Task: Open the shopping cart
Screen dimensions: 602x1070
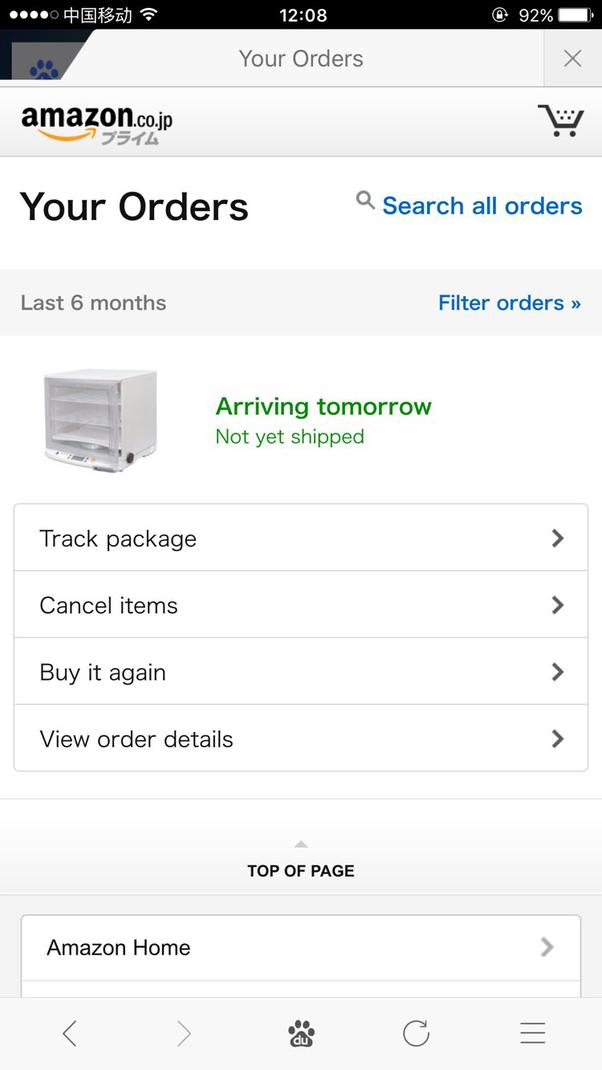Action: coord(560,121)
